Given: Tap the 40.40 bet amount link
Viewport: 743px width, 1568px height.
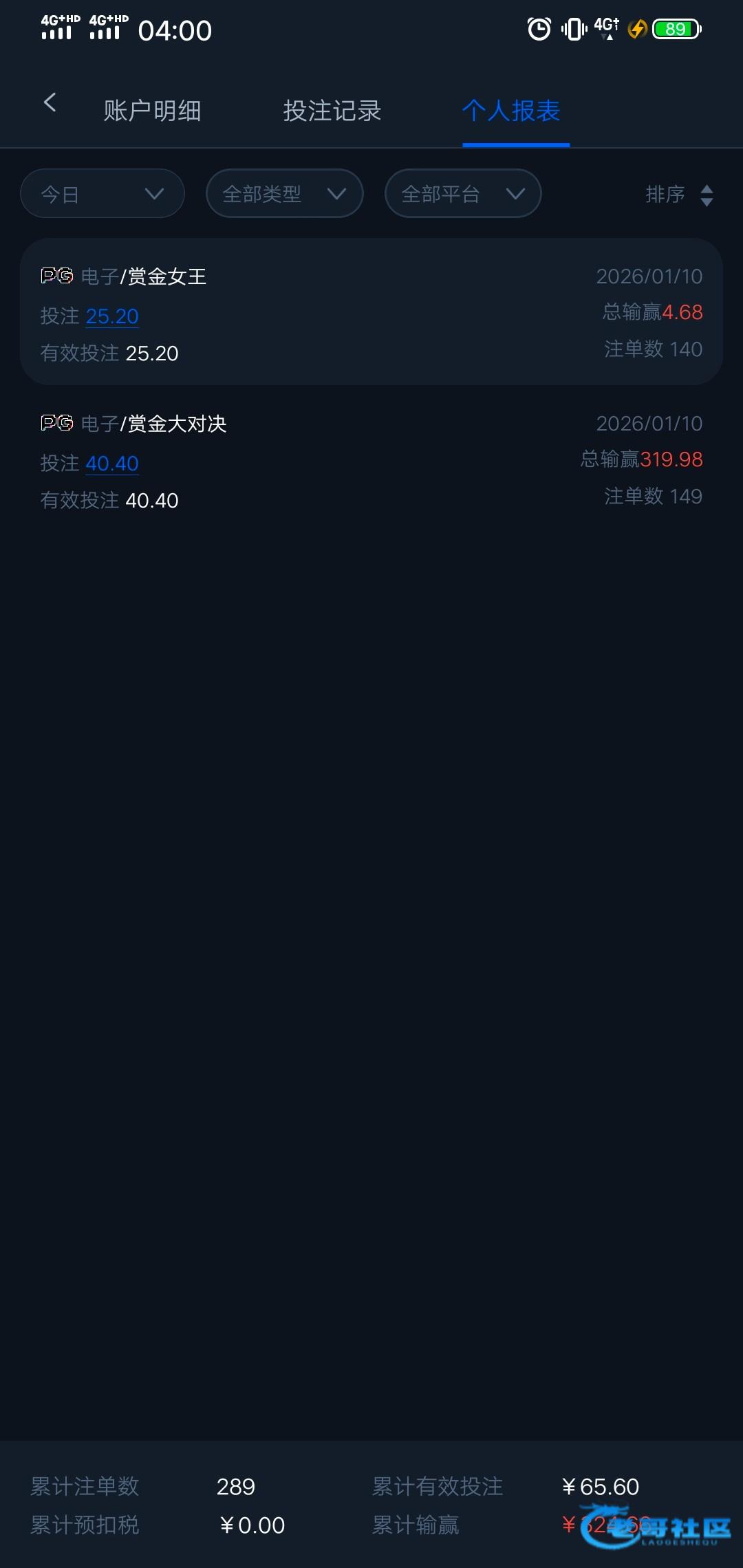Looking at the screenshot, I should pos(112,464).
